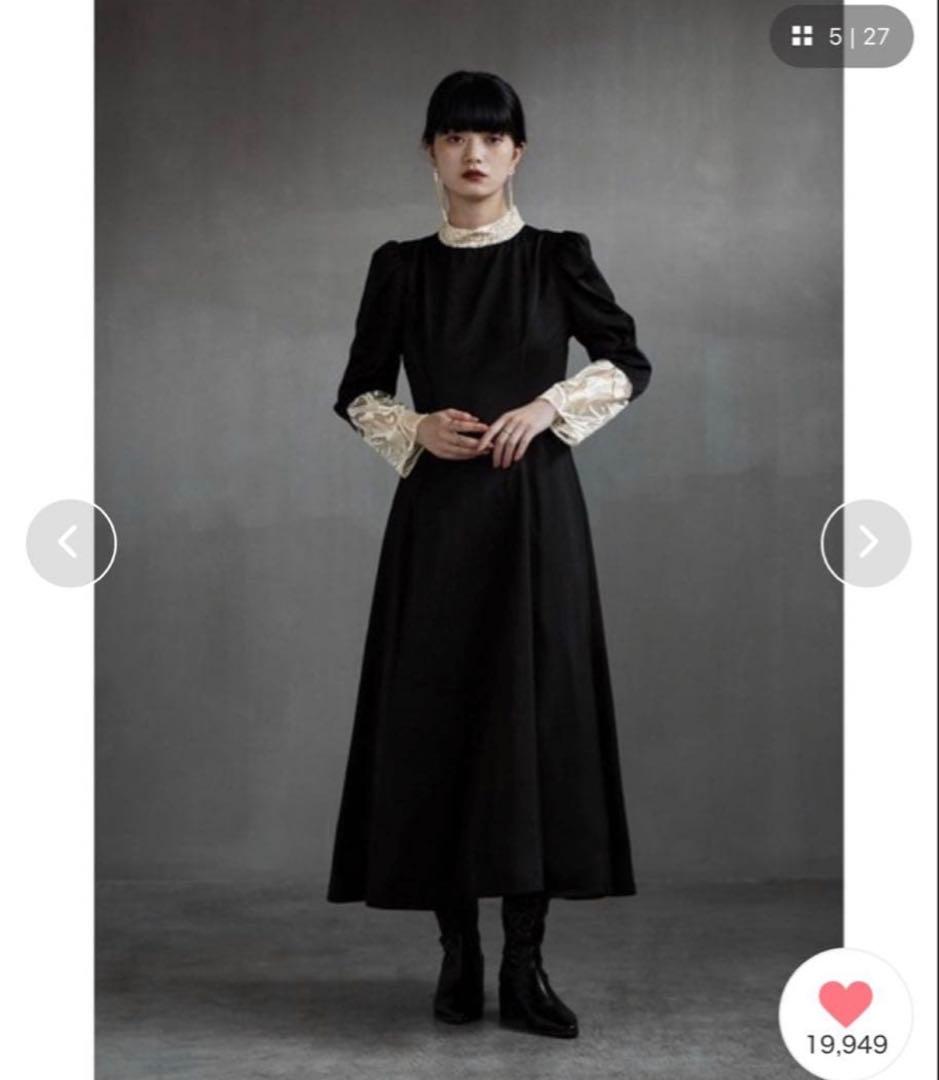
Task: Go to the next product image
Action: click(866, 543)
